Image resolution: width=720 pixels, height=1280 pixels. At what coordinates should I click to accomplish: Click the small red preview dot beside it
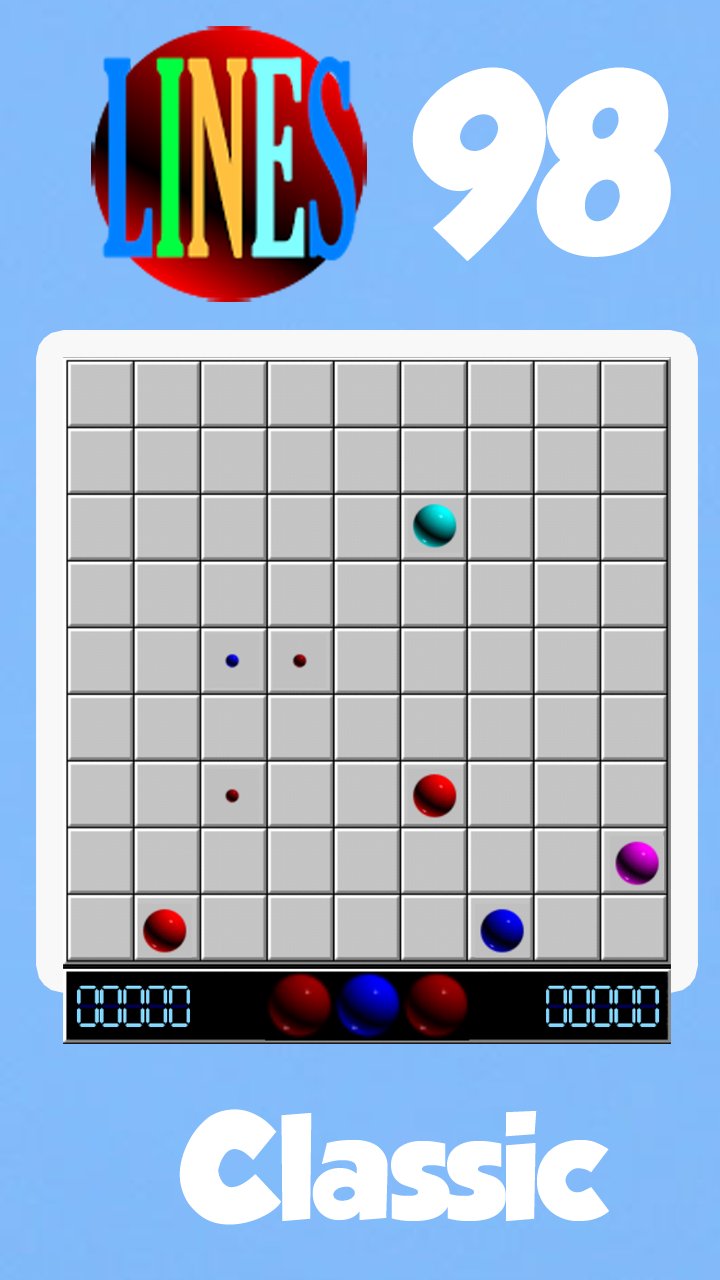[298, 659]
